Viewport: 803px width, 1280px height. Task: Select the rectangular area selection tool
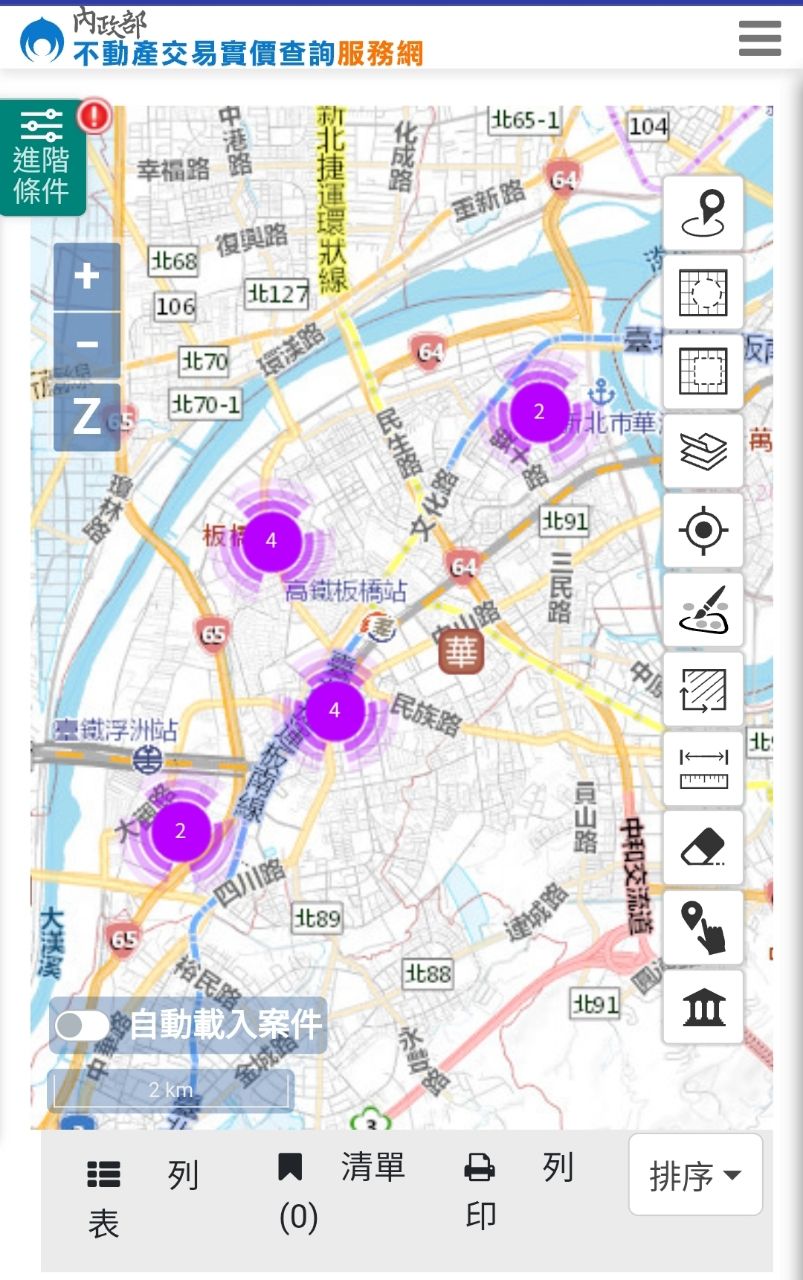point(703,372)
